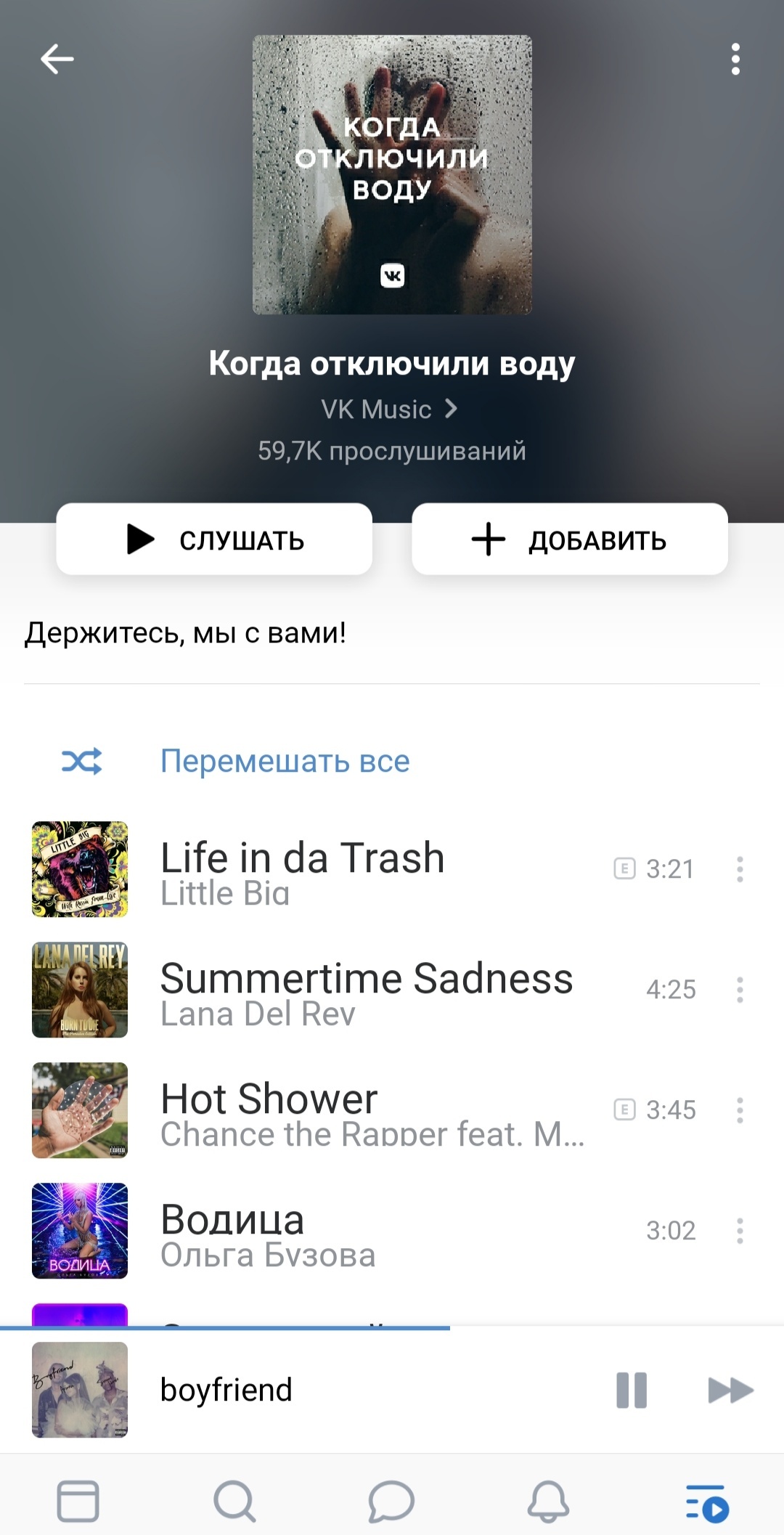Viewport: 784px width, 1535px height.
Task: Open options for Life in da Trash
Action: point(740,869)
